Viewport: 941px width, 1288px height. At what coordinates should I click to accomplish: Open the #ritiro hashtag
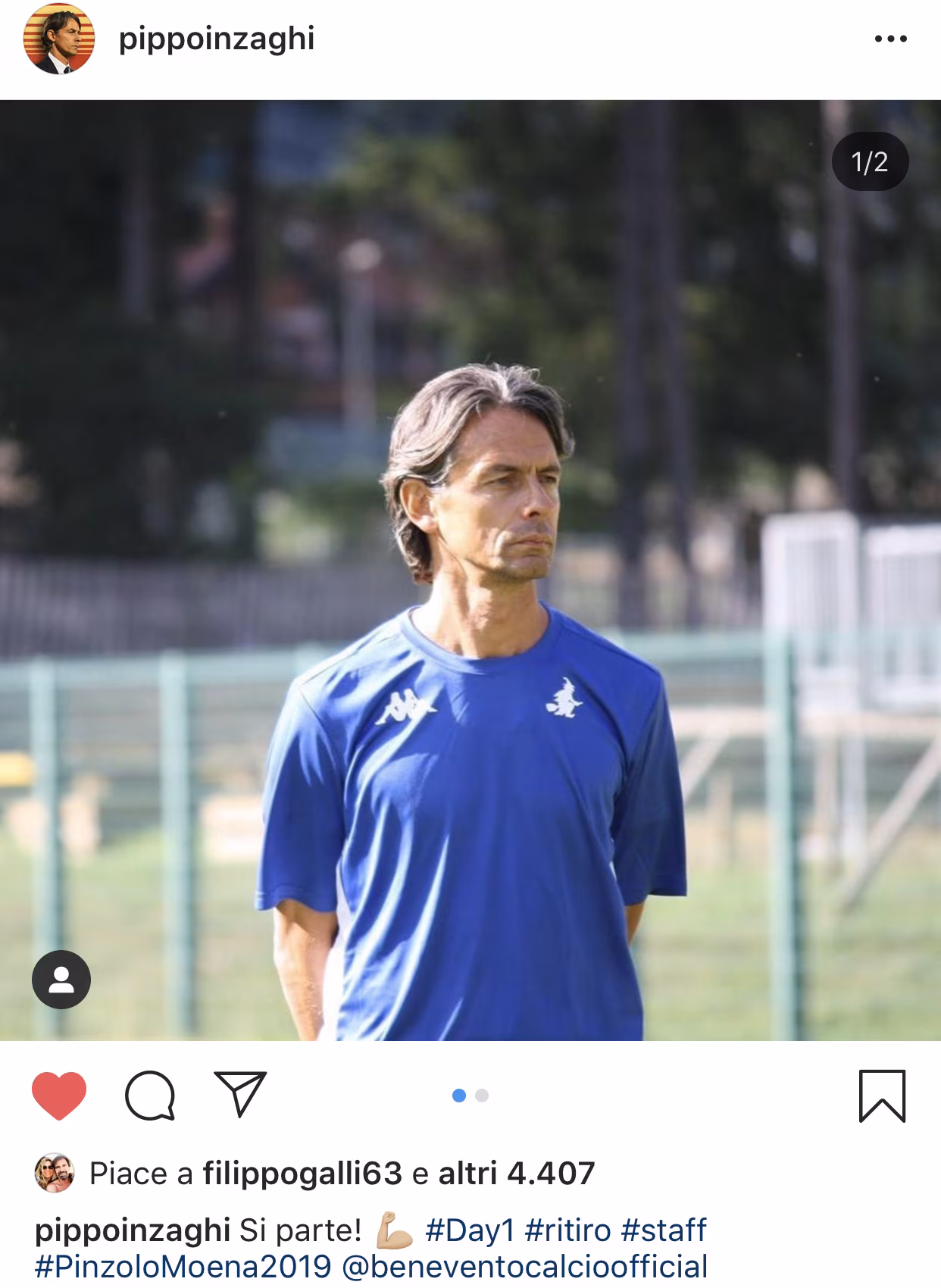[567, 1230]
